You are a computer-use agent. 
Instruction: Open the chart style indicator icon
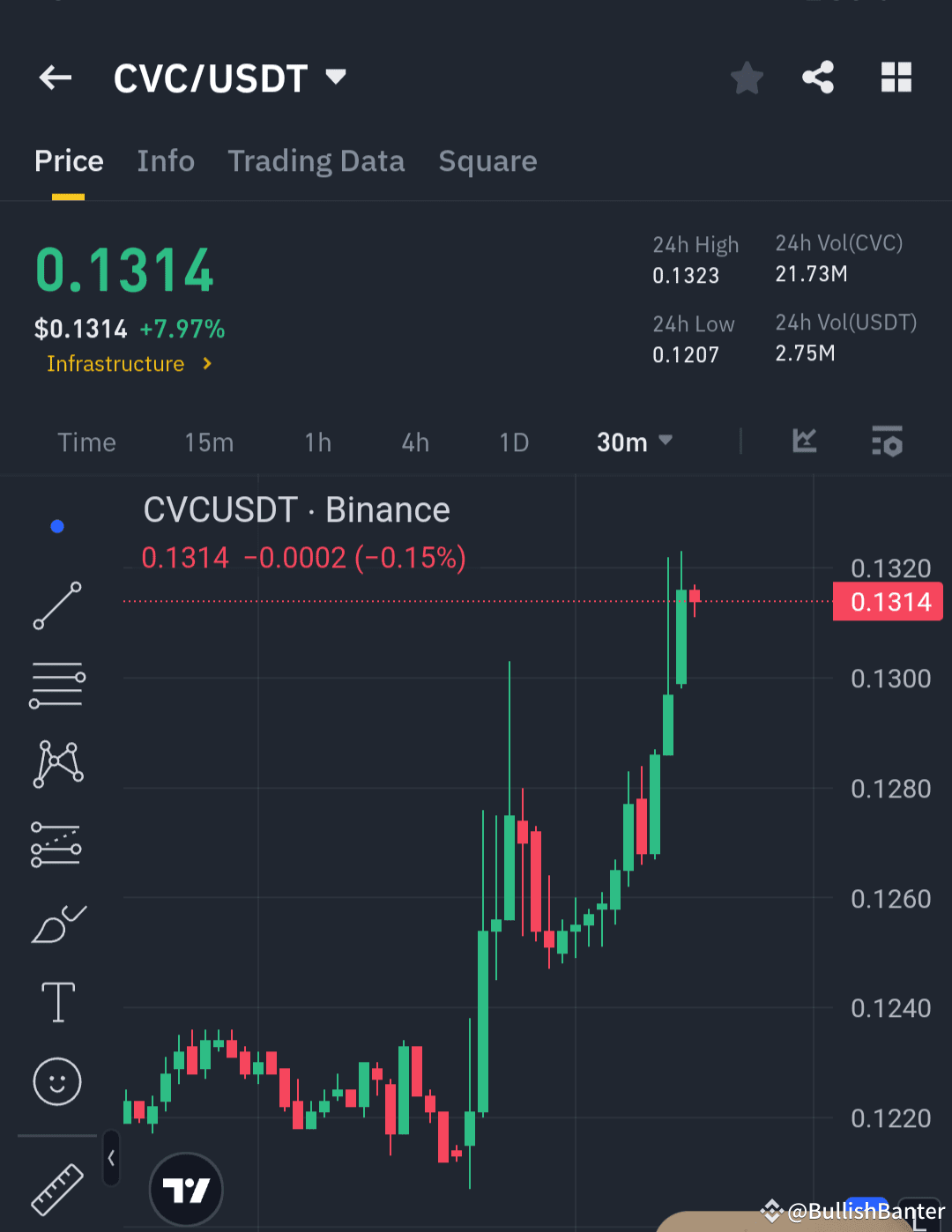click(804, 442)
